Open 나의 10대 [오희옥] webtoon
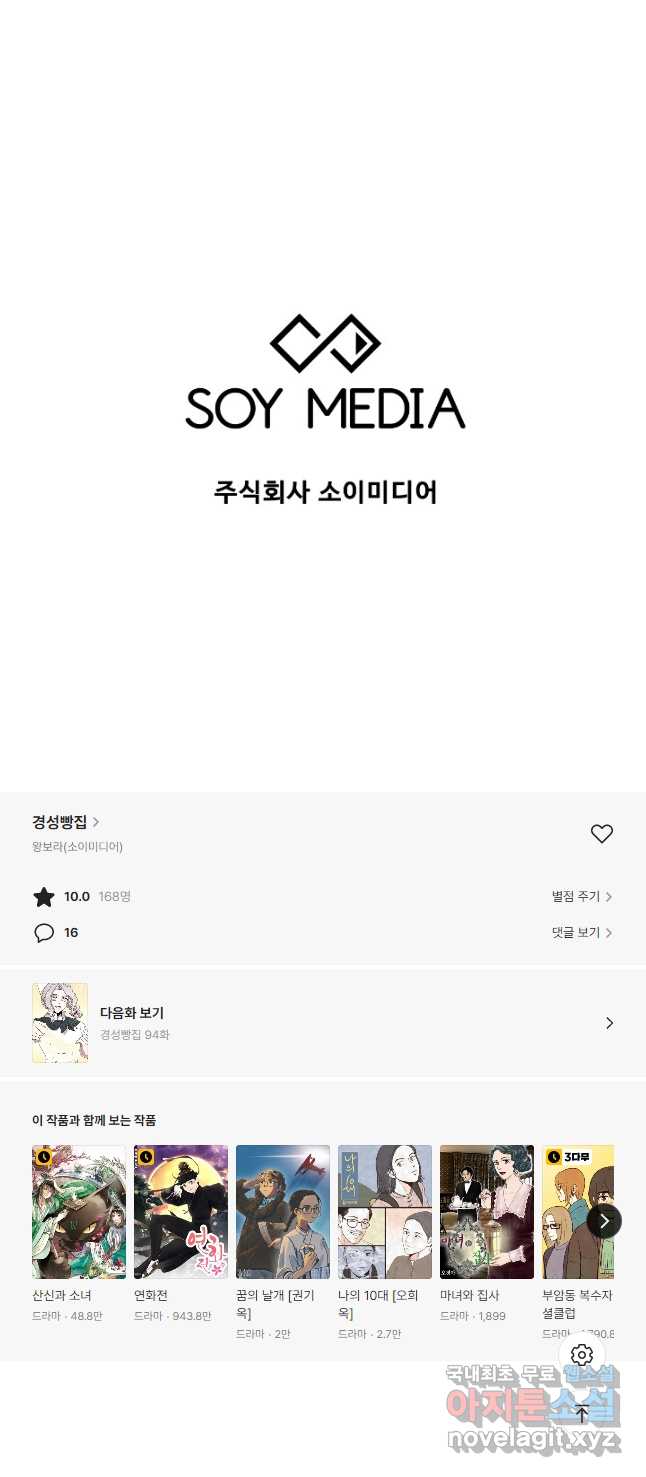646x1477 pixels. point(385,1212)
